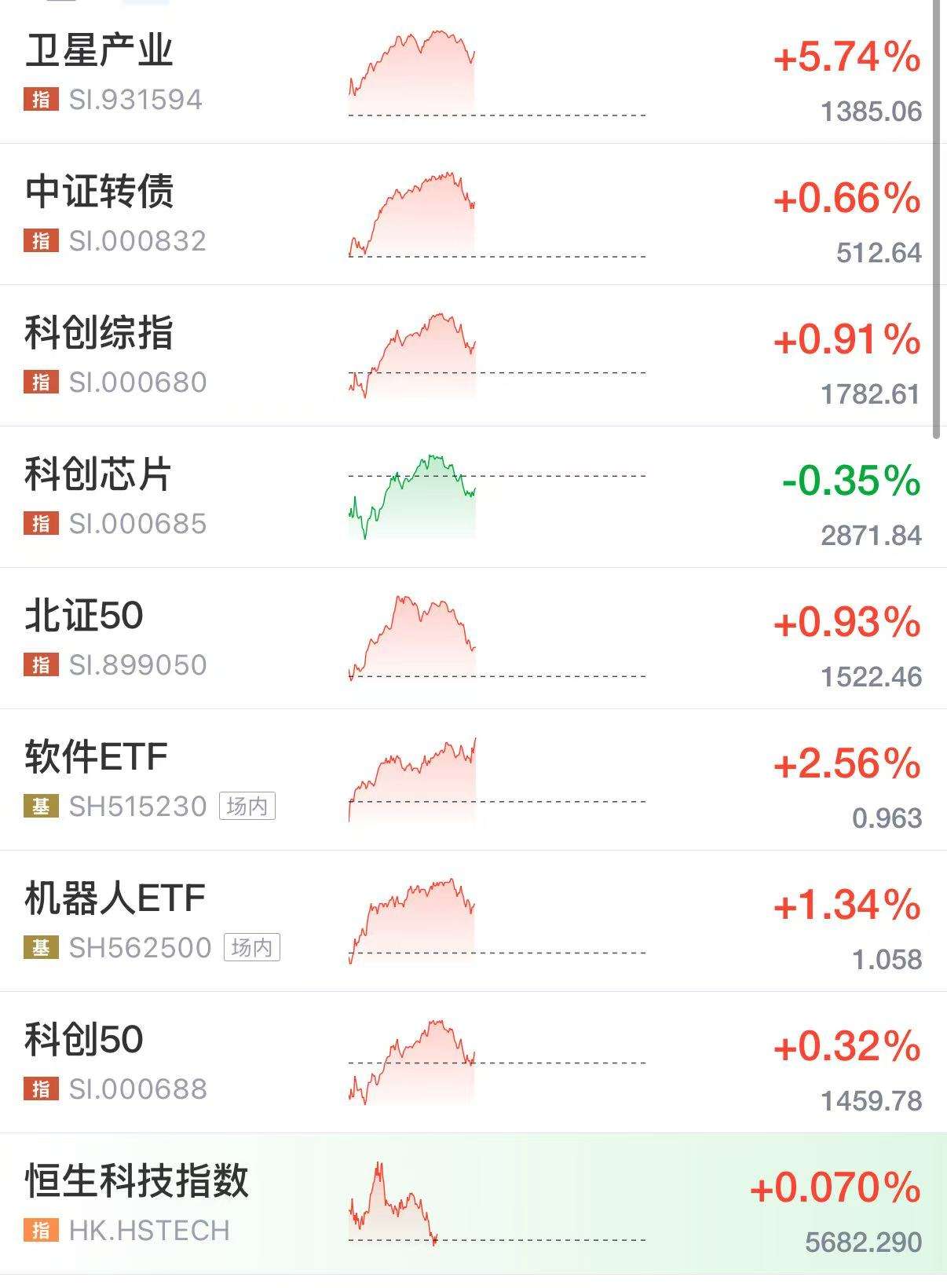Open the 卫星产业 index row
Screen dimensions: 947x1288
click(x=473, y=73)
